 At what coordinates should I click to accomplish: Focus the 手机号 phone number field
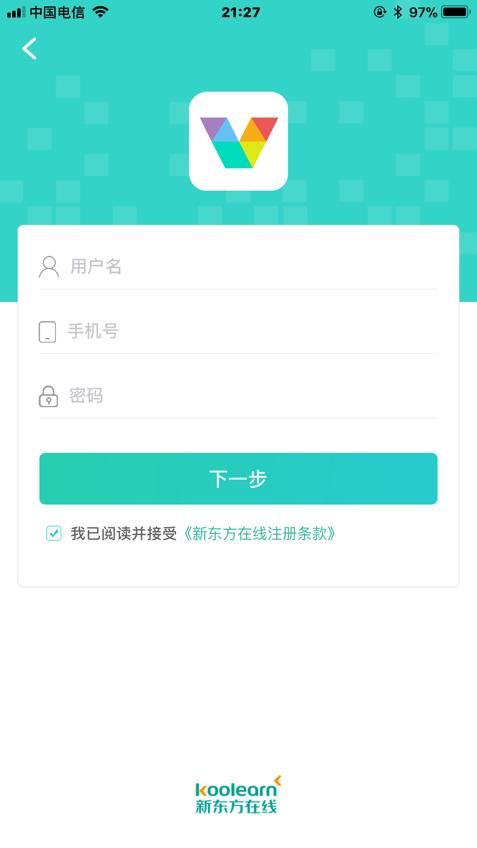click(x=238, y=331)
